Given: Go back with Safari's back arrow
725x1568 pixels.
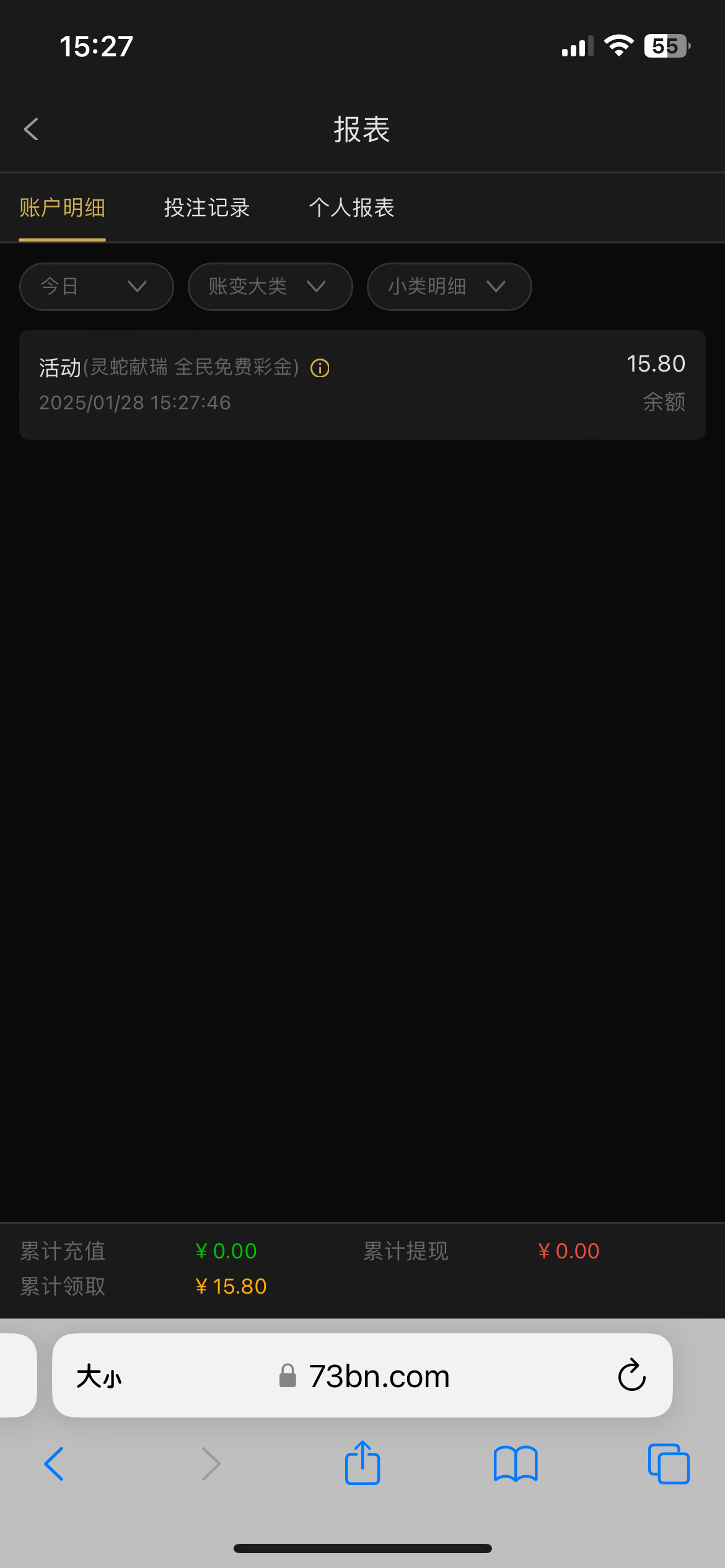Looking at the screenshot, I should [54, 1464].
